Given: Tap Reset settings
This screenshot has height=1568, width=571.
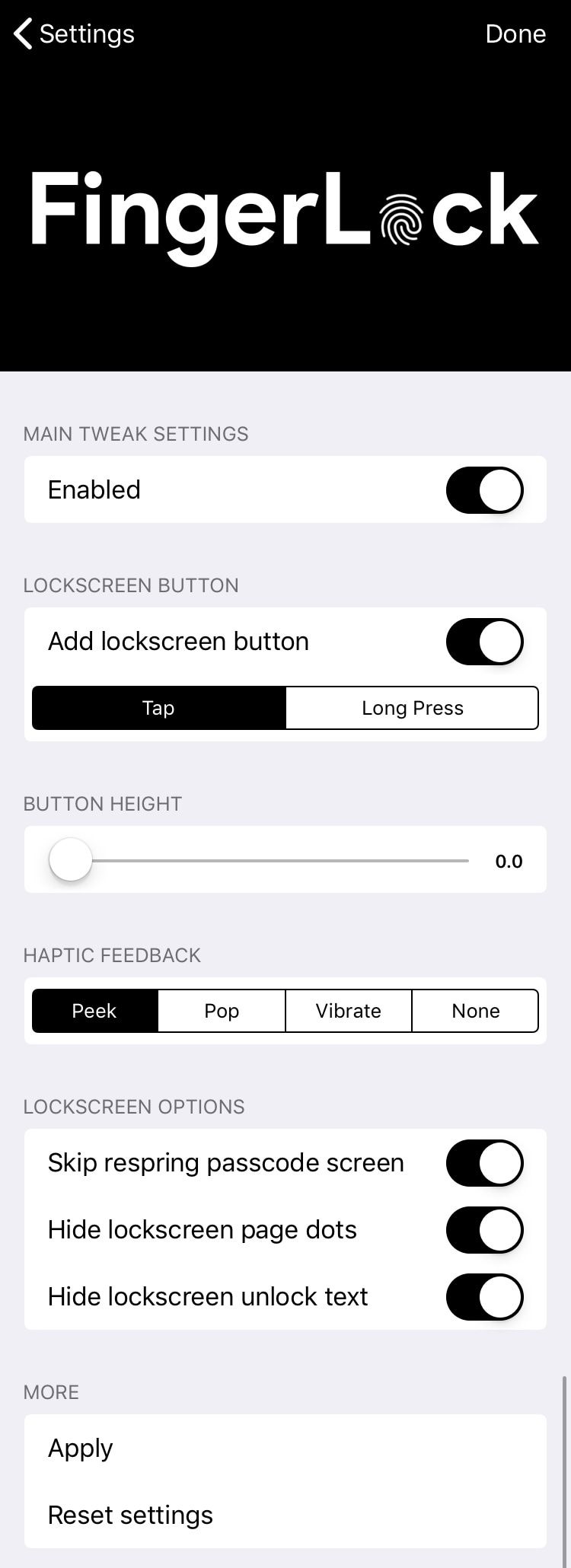Looking at the screenshot, I should [130, 1515].
